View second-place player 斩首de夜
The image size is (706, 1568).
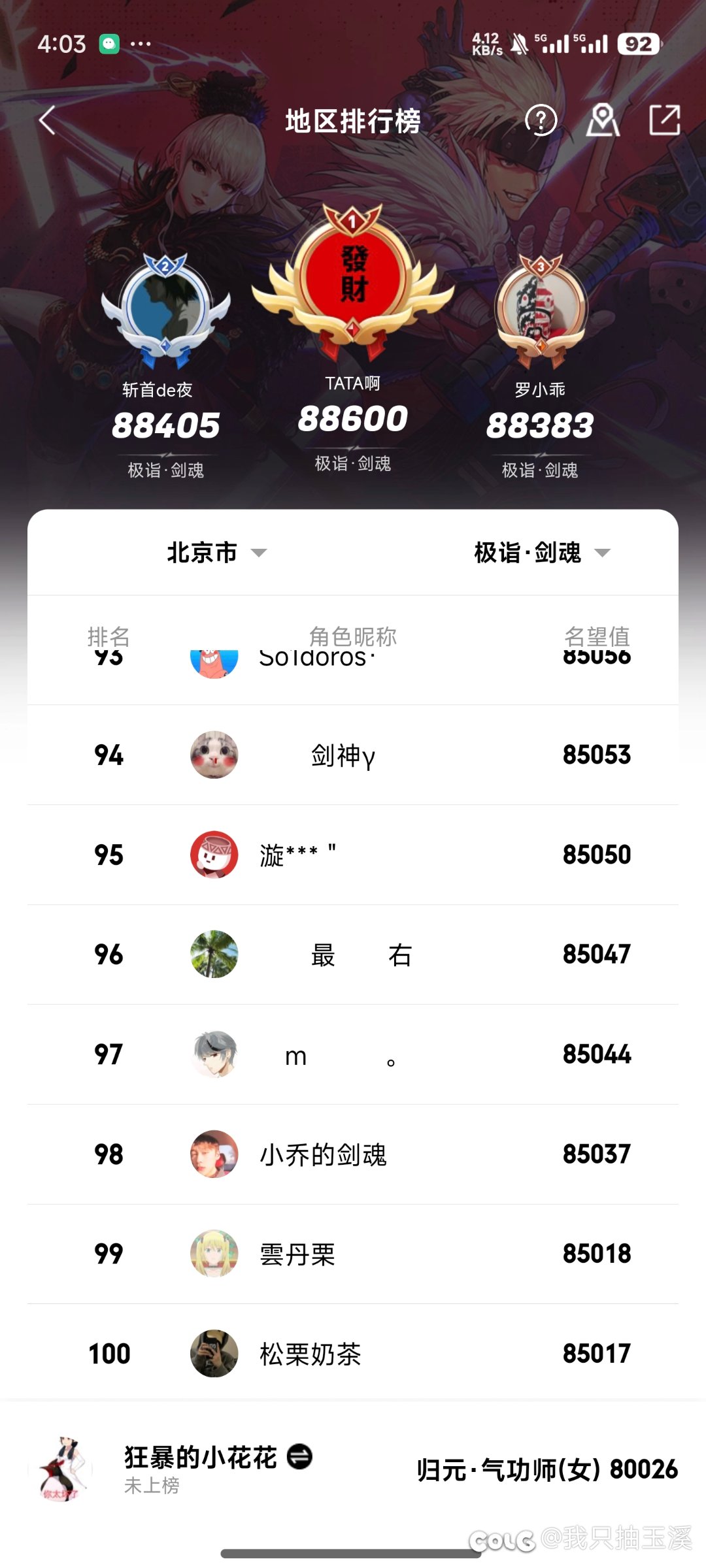tap(166, 307)
